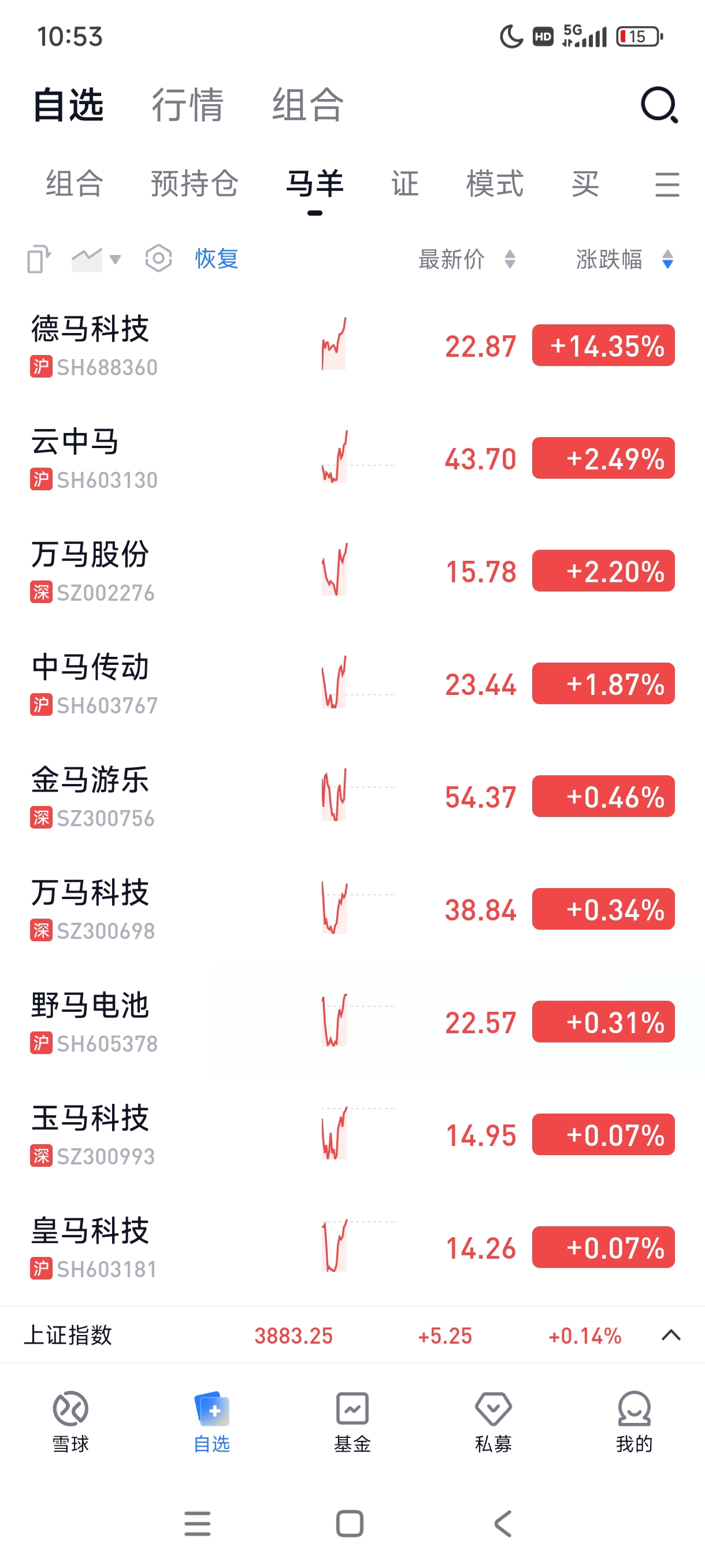The height and width of the screenshot is (1568, 705).
Task: Open stock 金马游乐 SZ300756
Action: (x=353, y=797)
